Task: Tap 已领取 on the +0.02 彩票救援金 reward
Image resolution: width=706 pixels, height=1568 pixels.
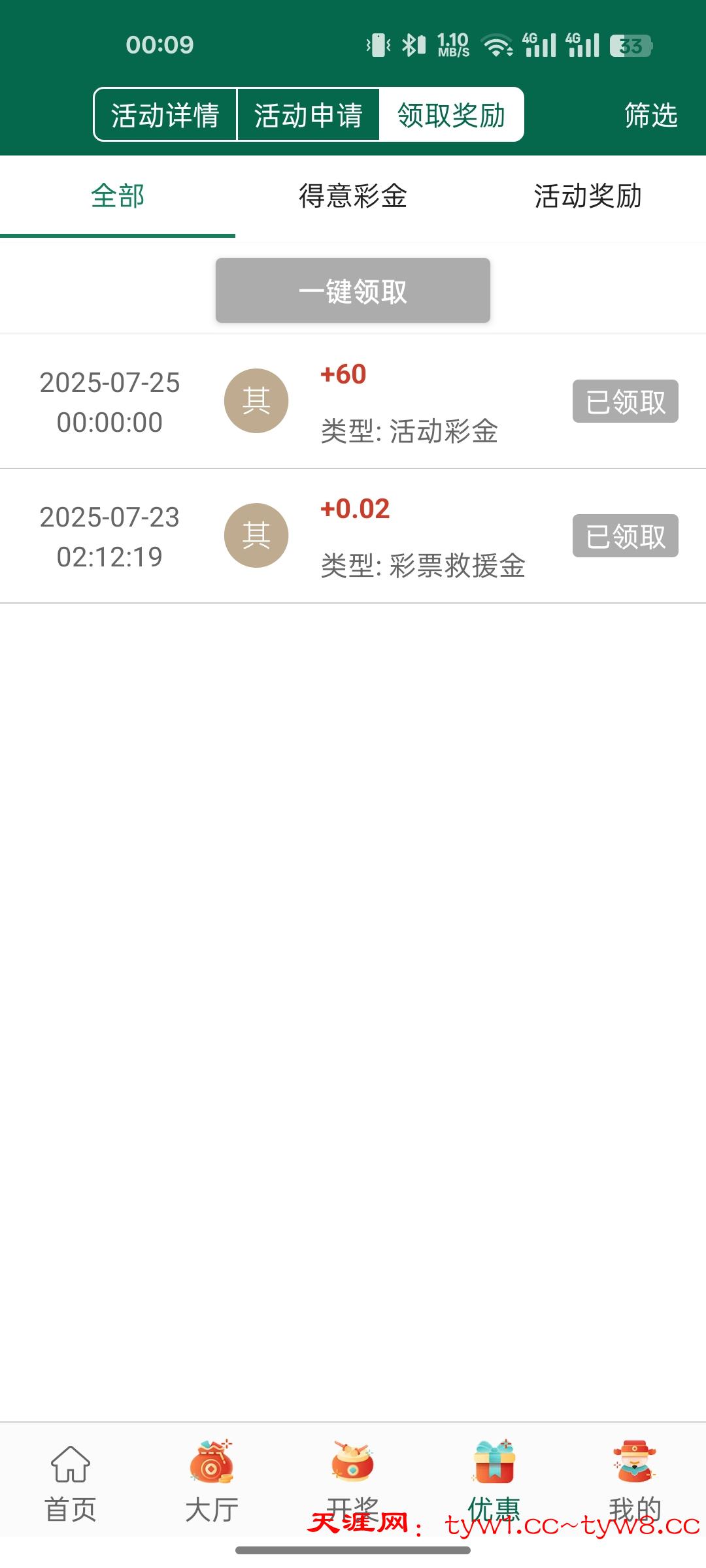Action: (x=625, y=536)
